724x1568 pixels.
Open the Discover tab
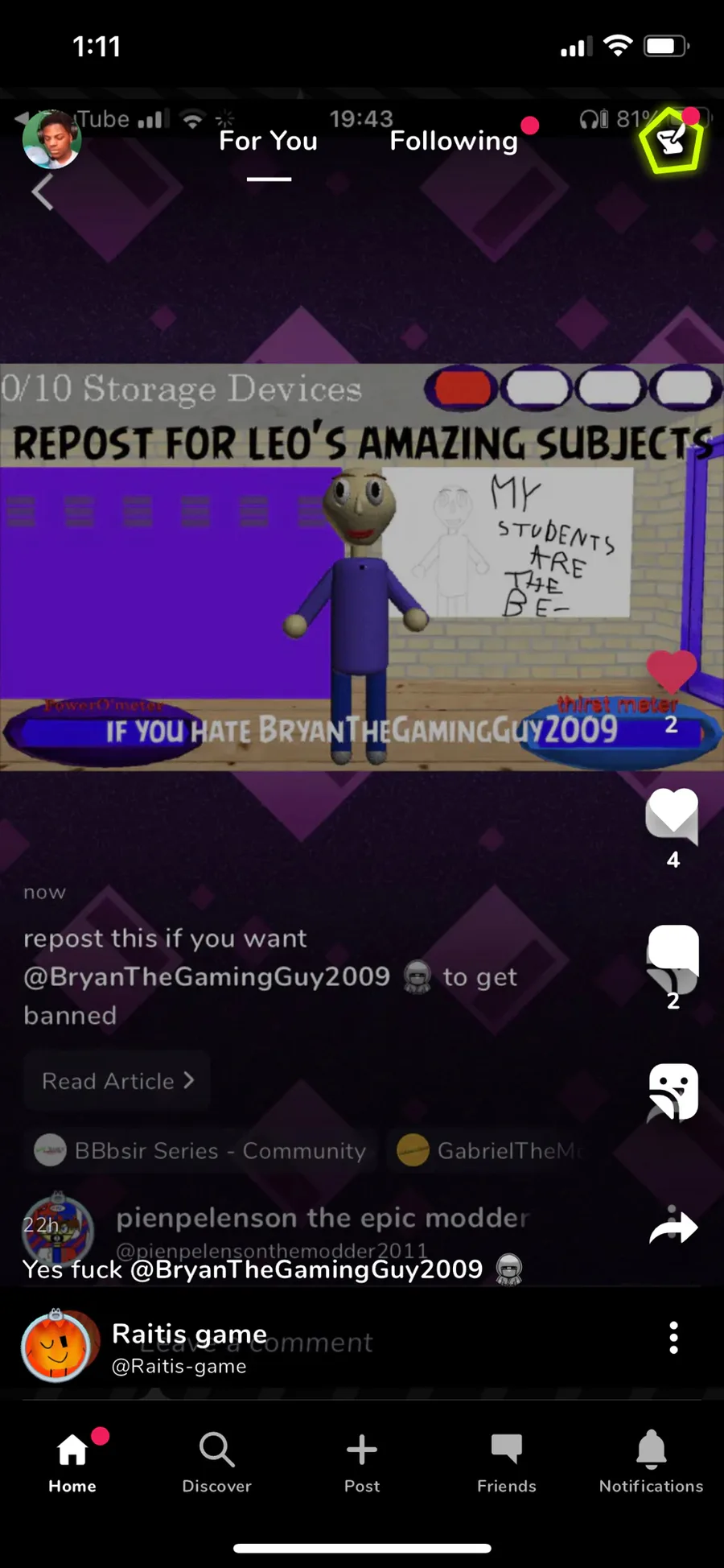(216, 1462)
